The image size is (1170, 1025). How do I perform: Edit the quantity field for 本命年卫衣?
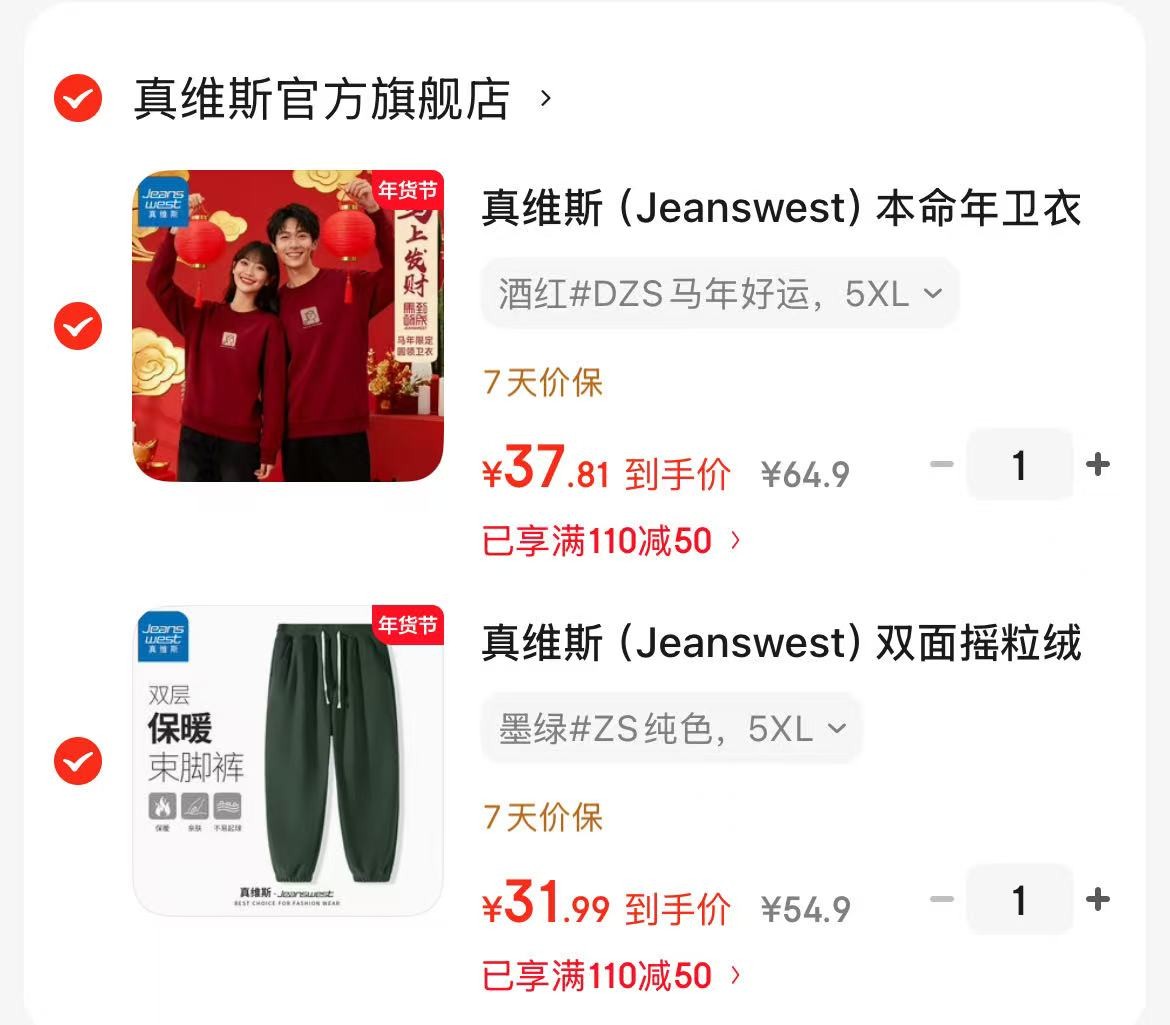click(x=1019, y=464)
